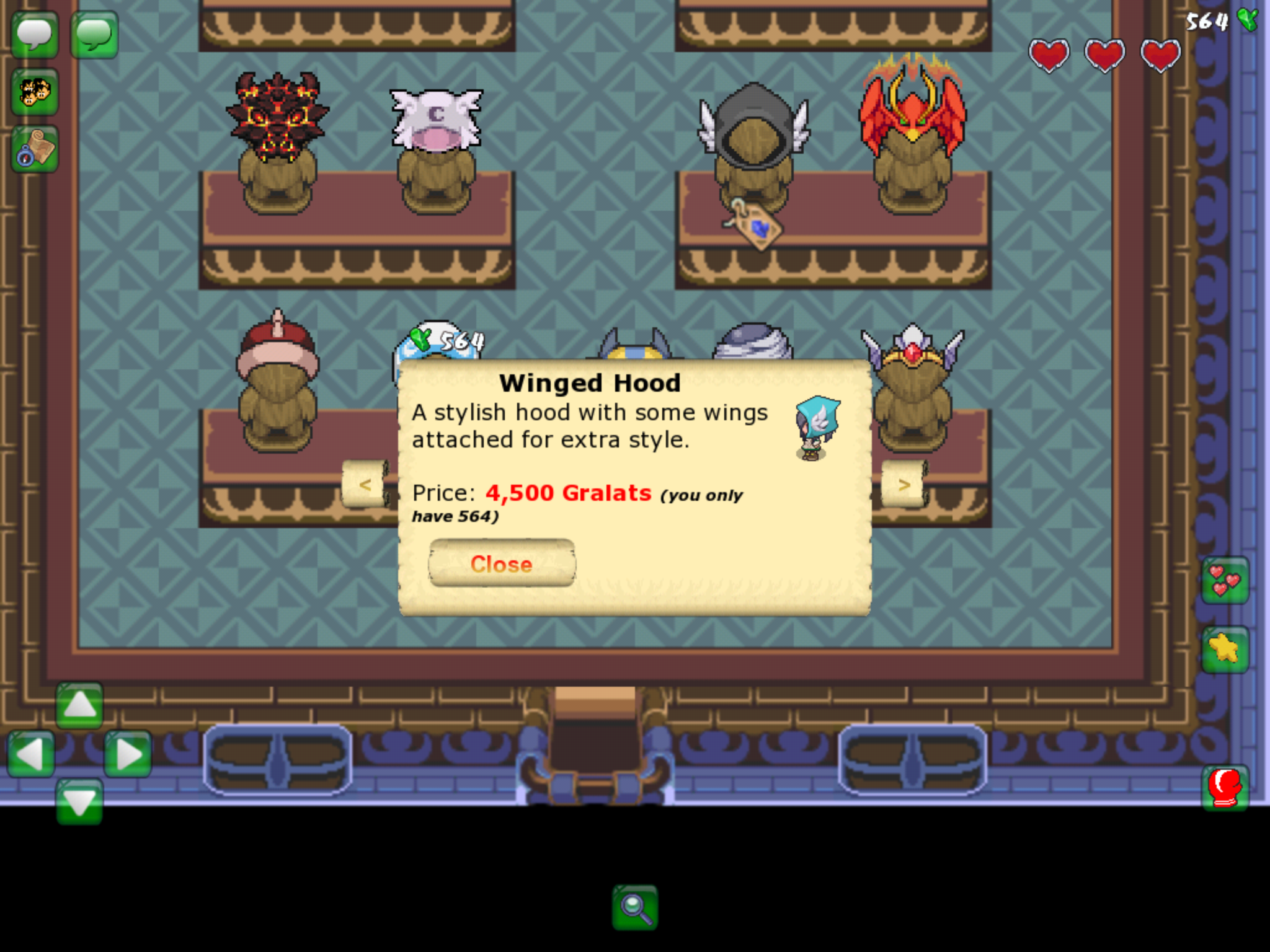1270x952 pixels.
Task: Move character right with D-pad arrow
Action: (x=128, y=754)
